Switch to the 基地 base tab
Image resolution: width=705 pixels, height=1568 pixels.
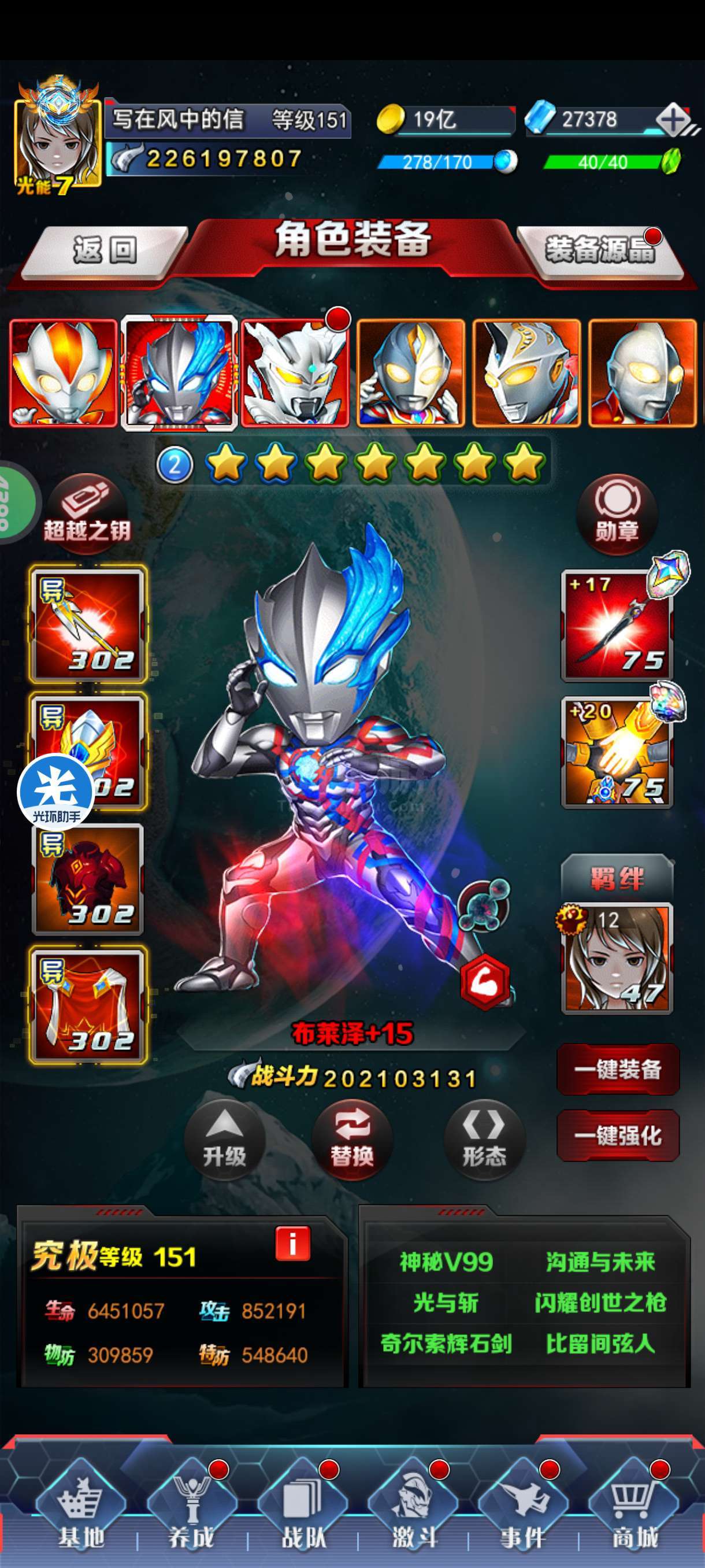coord(81,1510)
